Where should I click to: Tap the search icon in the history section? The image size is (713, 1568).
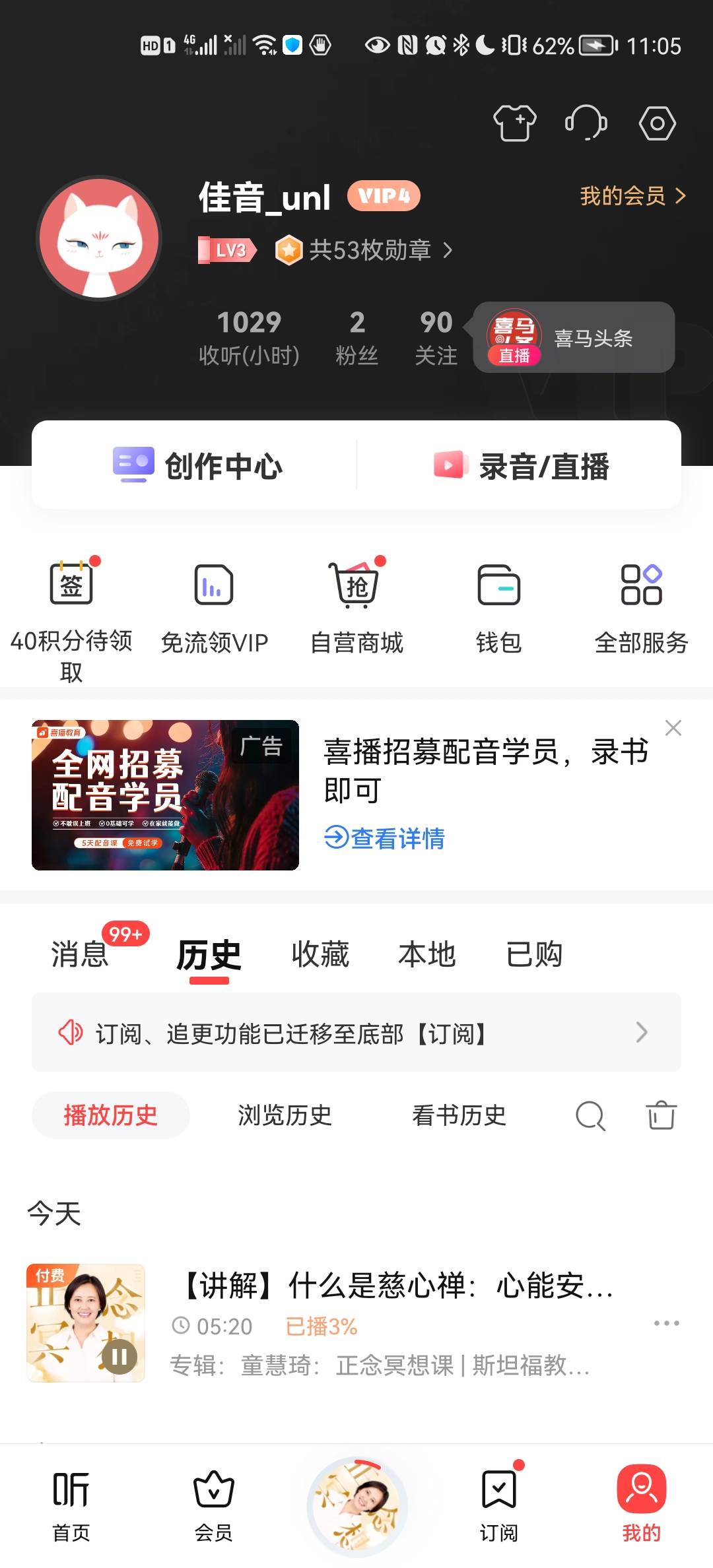(x=590, y=1115)
